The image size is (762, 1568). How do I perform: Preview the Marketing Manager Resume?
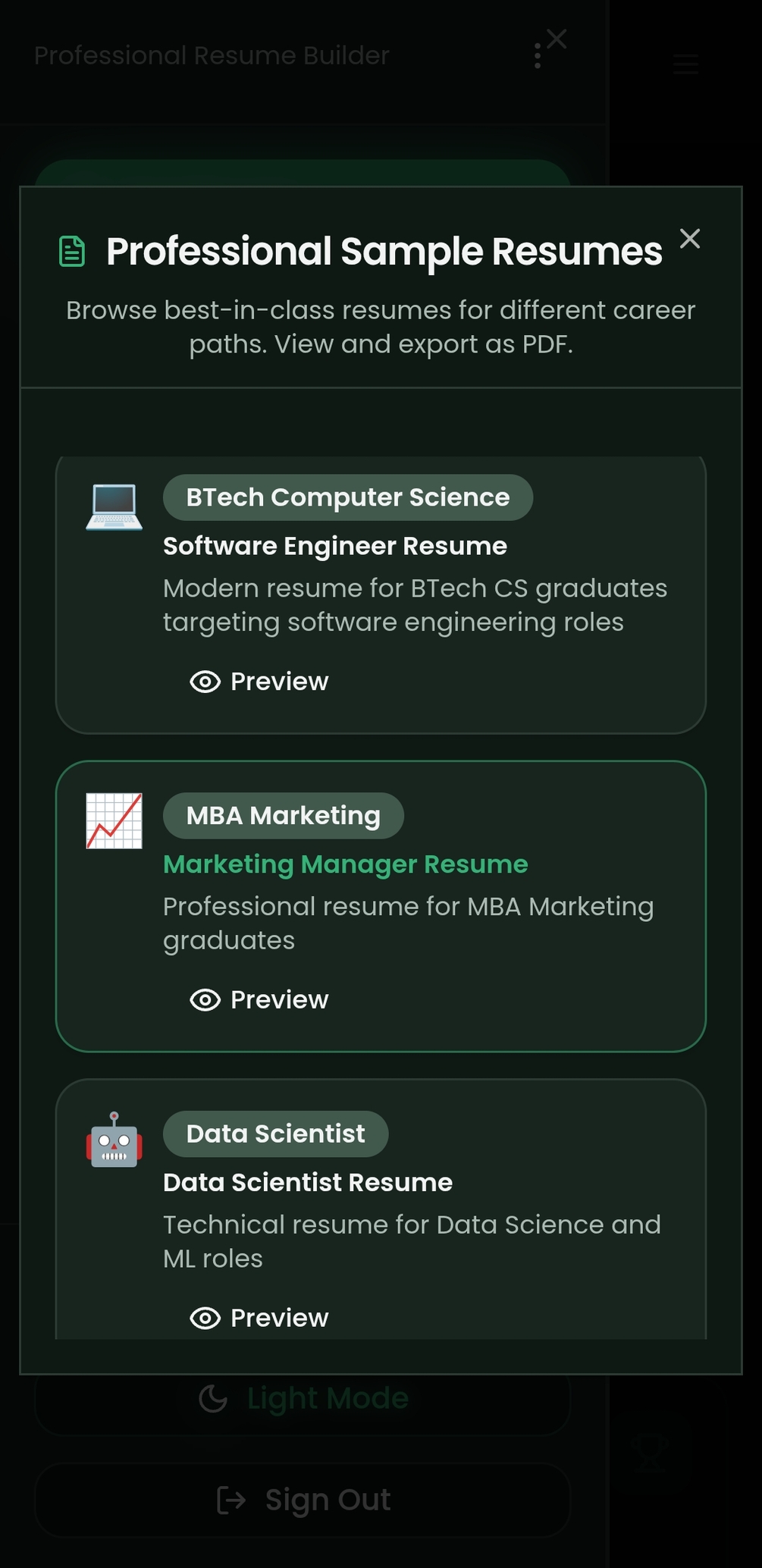pos(259,1000)
